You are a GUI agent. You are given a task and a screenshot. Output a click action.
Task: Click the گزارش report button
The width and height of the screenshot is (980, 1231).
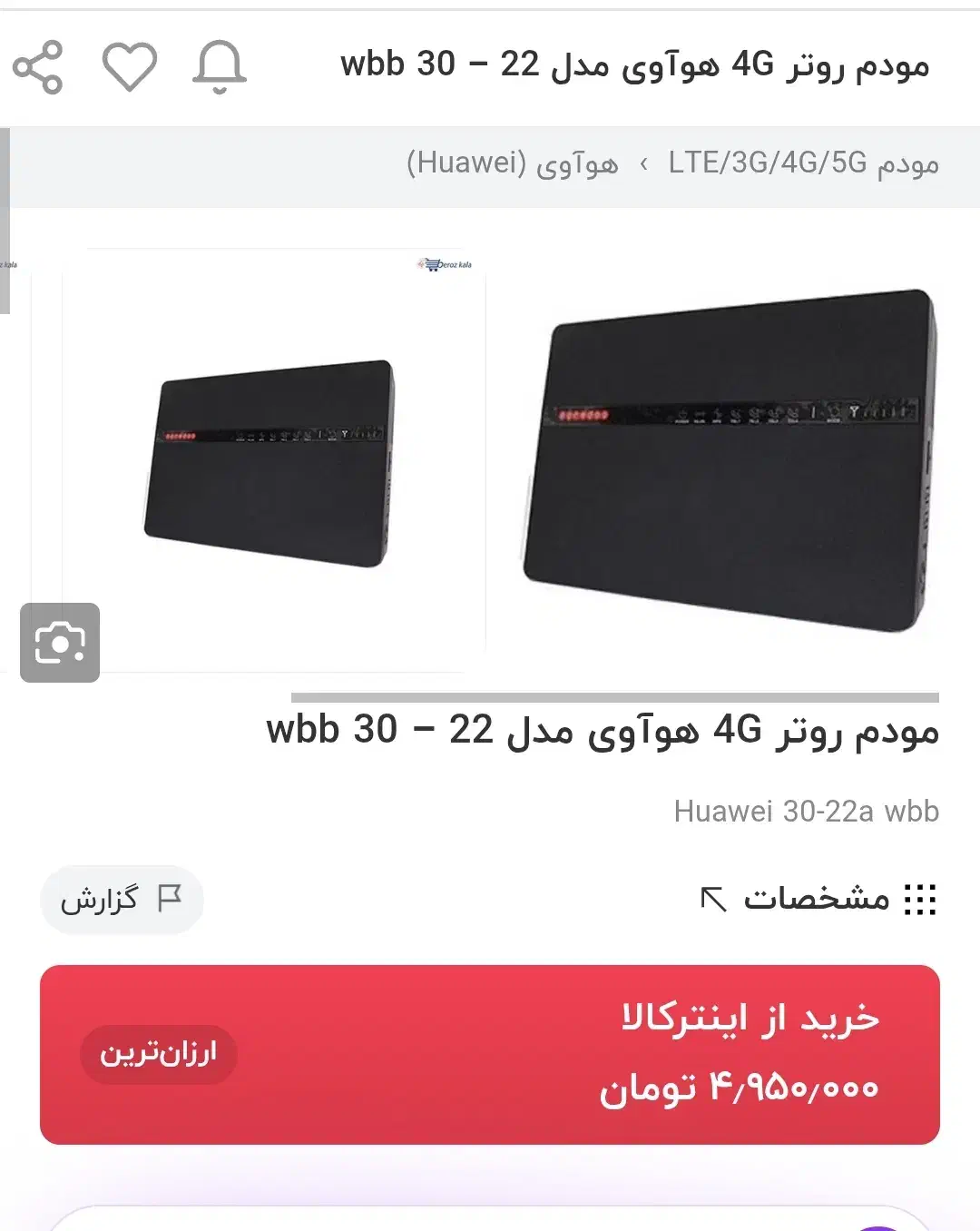tap(122, 899)
